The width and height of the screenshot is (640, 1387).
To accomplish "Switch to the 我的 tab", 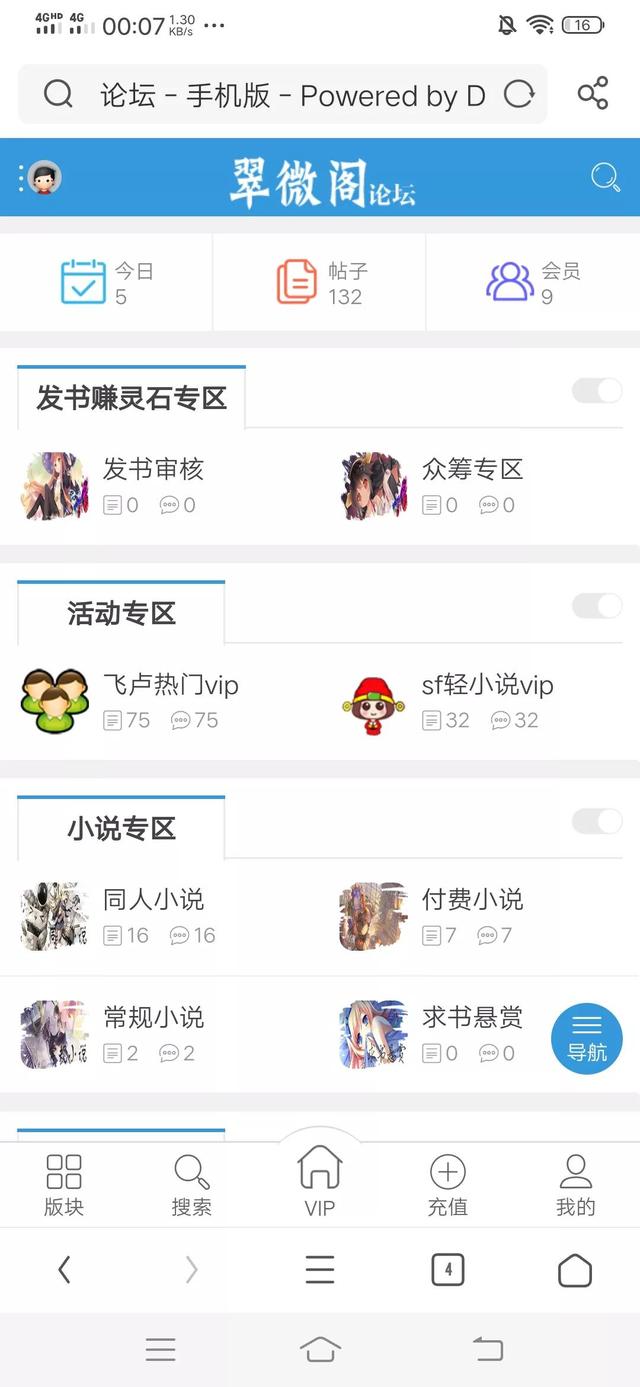I will 576,1185.
